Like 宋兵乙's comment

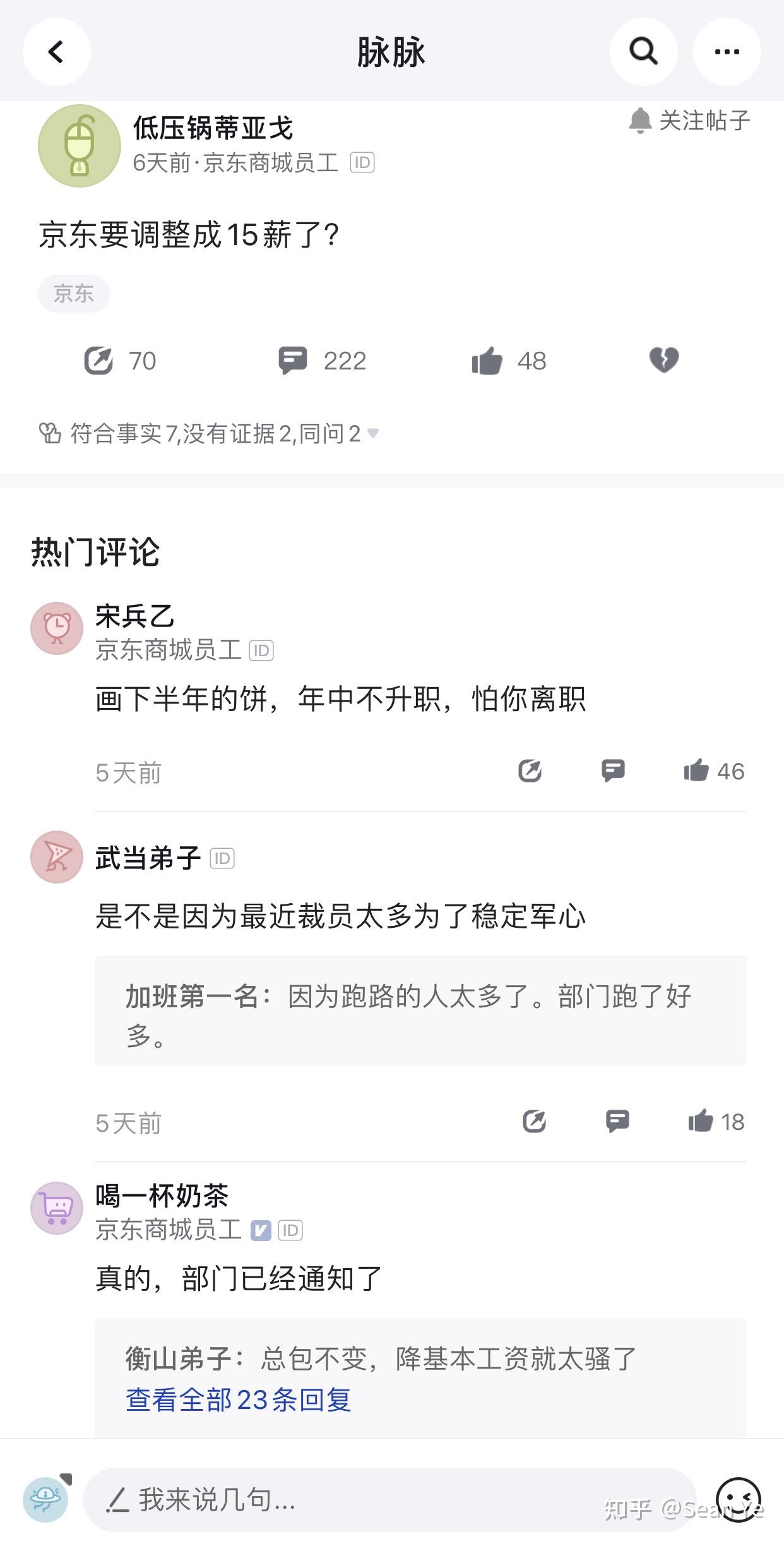[714, 771]
